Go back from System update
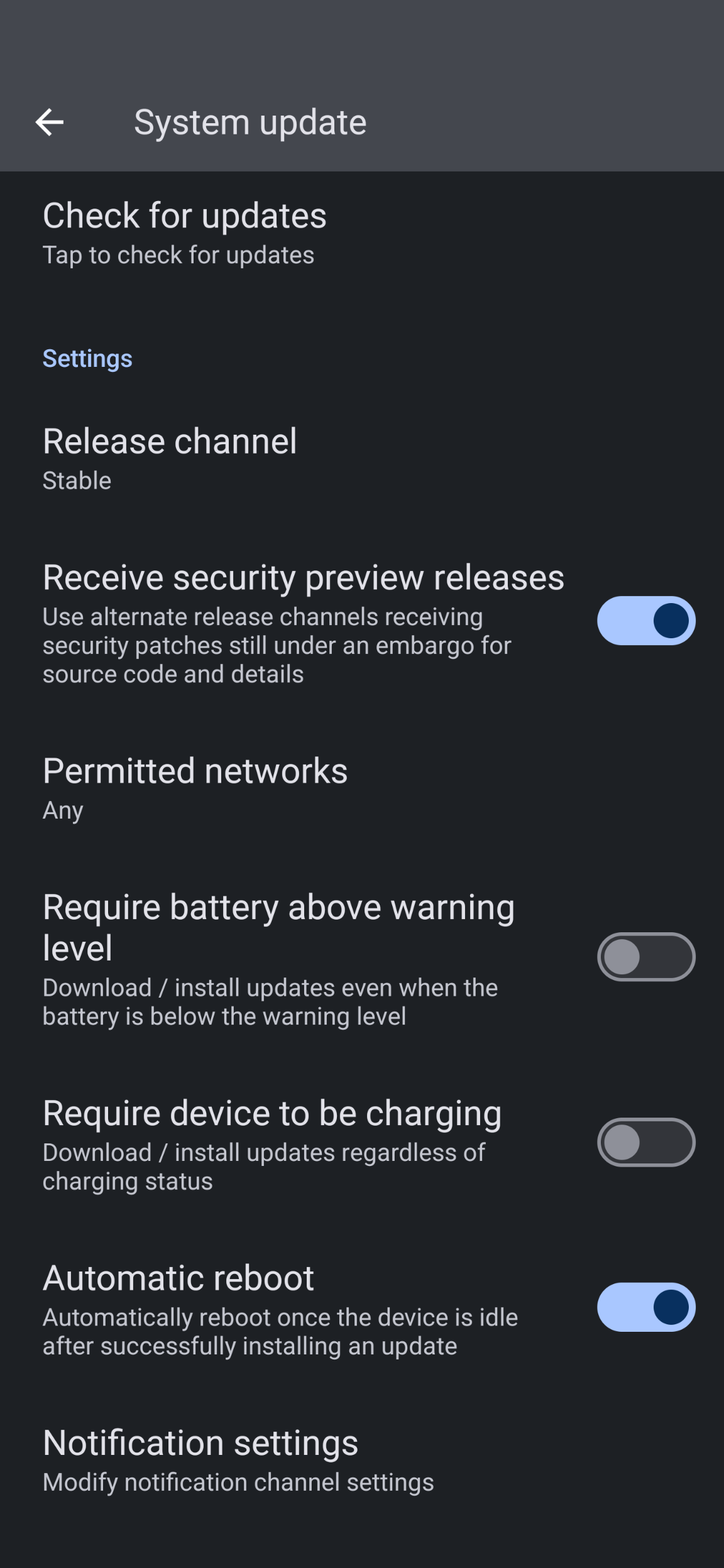 pos(50,122)
